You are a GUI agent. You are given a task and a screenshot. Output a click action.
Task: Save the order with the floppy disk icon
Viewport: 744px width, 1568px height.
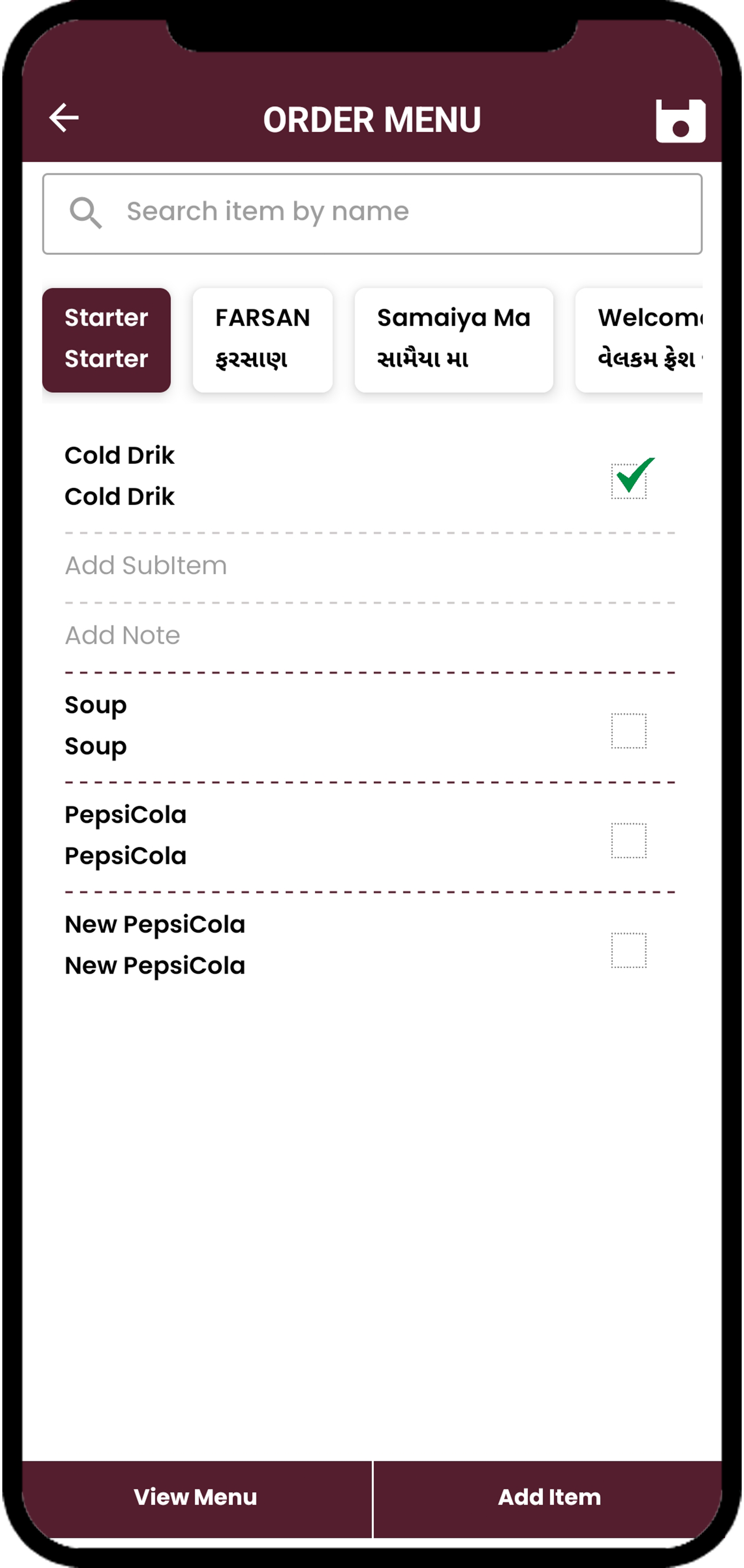pos(680,121)
